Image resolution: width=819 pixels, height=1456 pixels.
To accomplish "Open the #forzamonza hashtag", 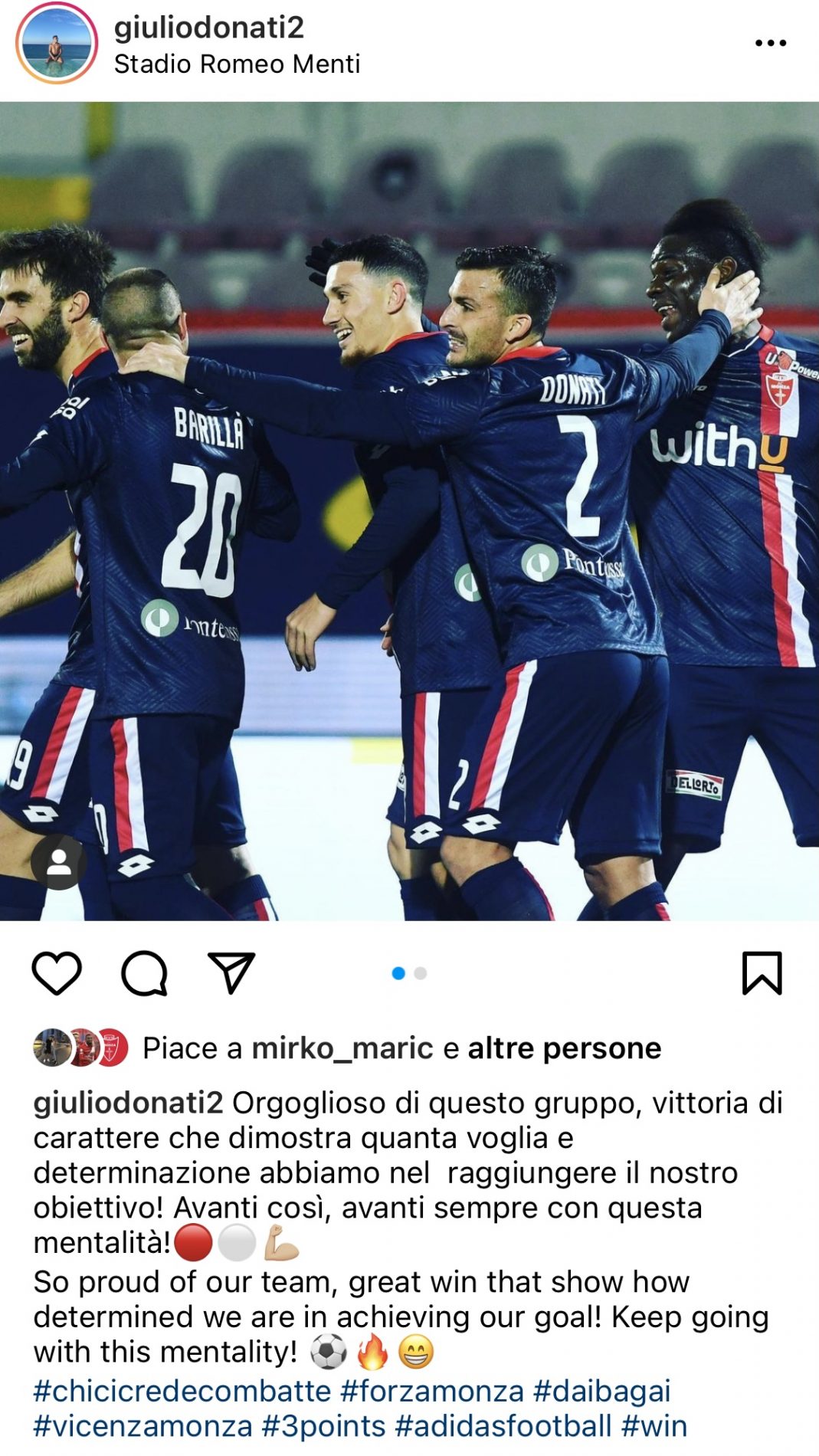I will (431, 1391).
